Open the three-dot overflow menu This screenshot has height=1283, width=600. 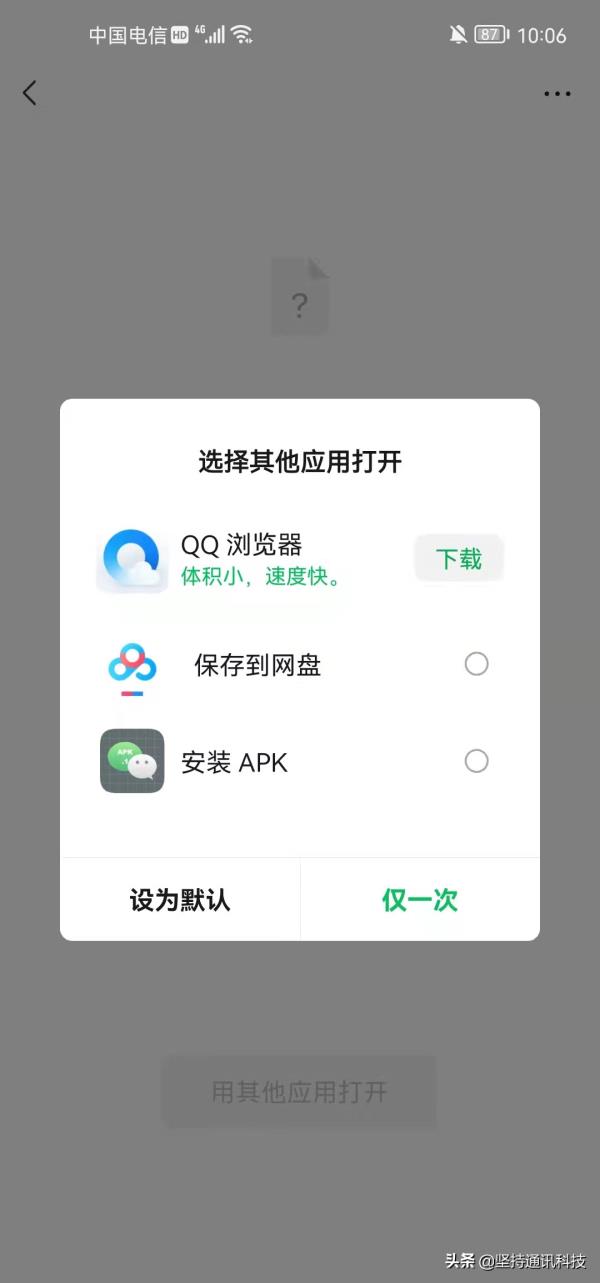tap(557, 94)
